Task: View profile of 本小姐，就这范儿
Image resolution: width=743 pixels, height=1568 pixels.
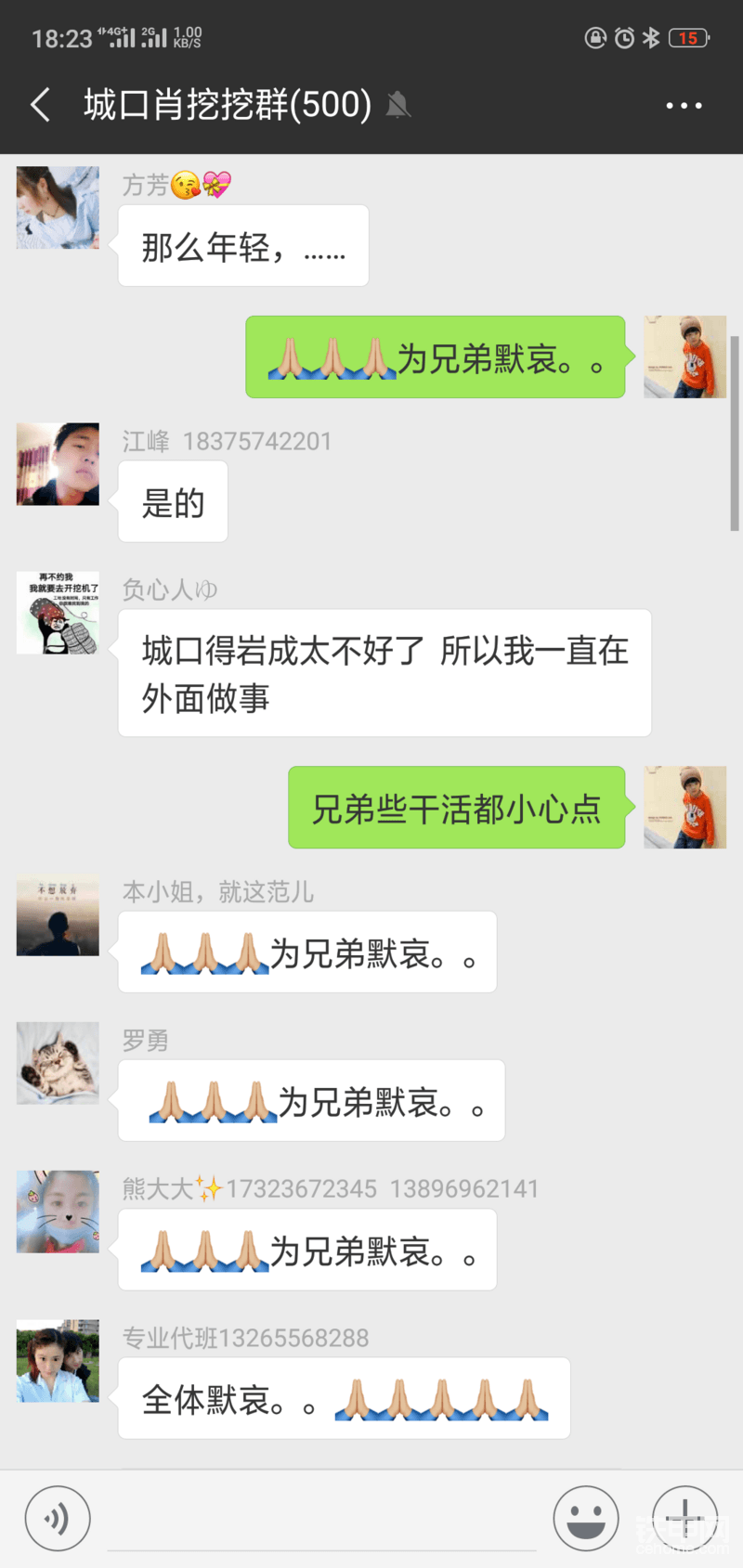Action: point(58,915)
